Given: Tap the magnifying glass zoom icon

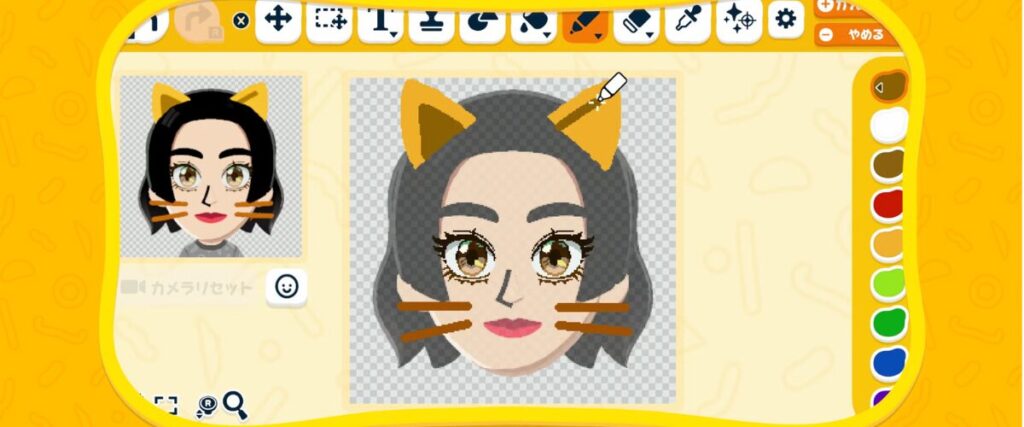Looking at the screenshot, I should click(x=235, y=404).
